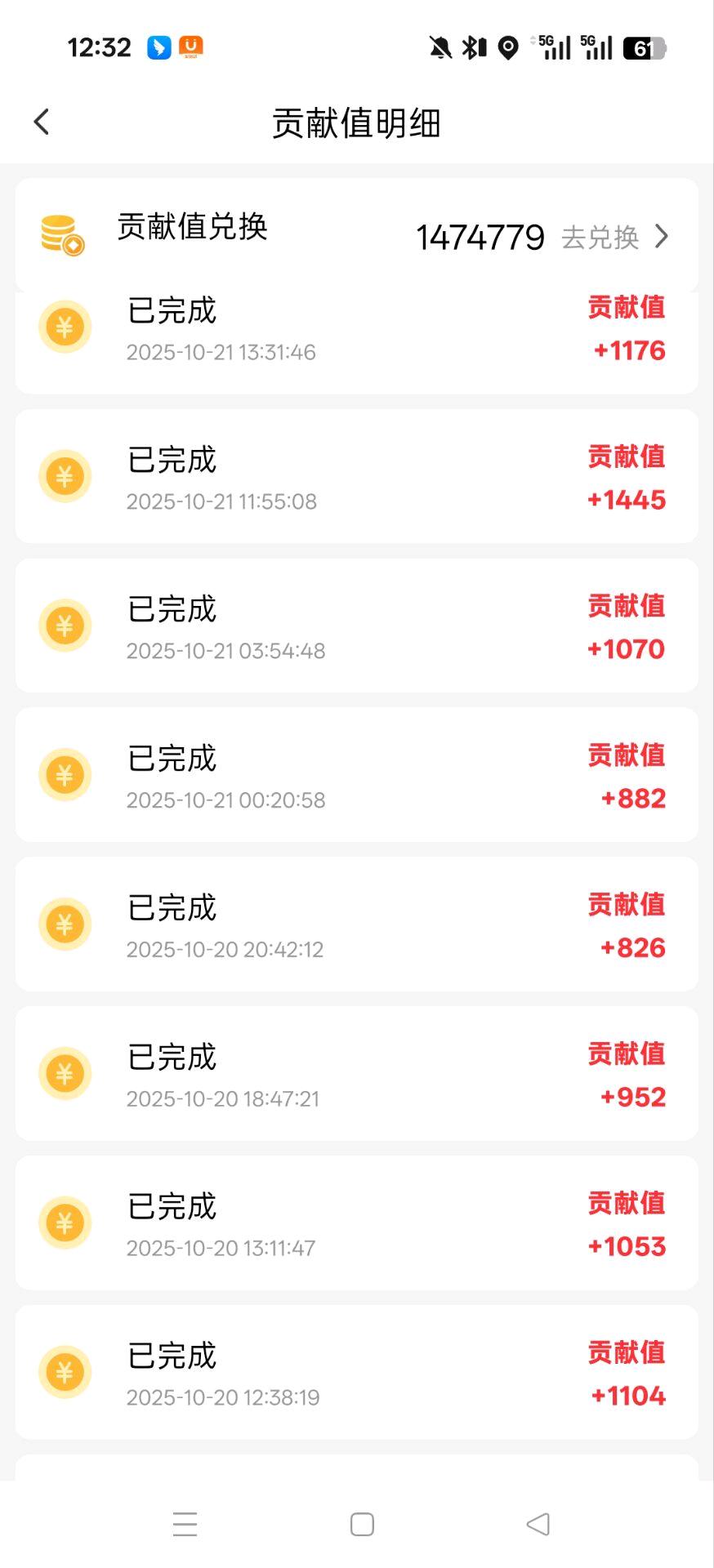714x1568 pixels.
Task: Tap the home button in the navigation bar
Action: click(360, 1522)
